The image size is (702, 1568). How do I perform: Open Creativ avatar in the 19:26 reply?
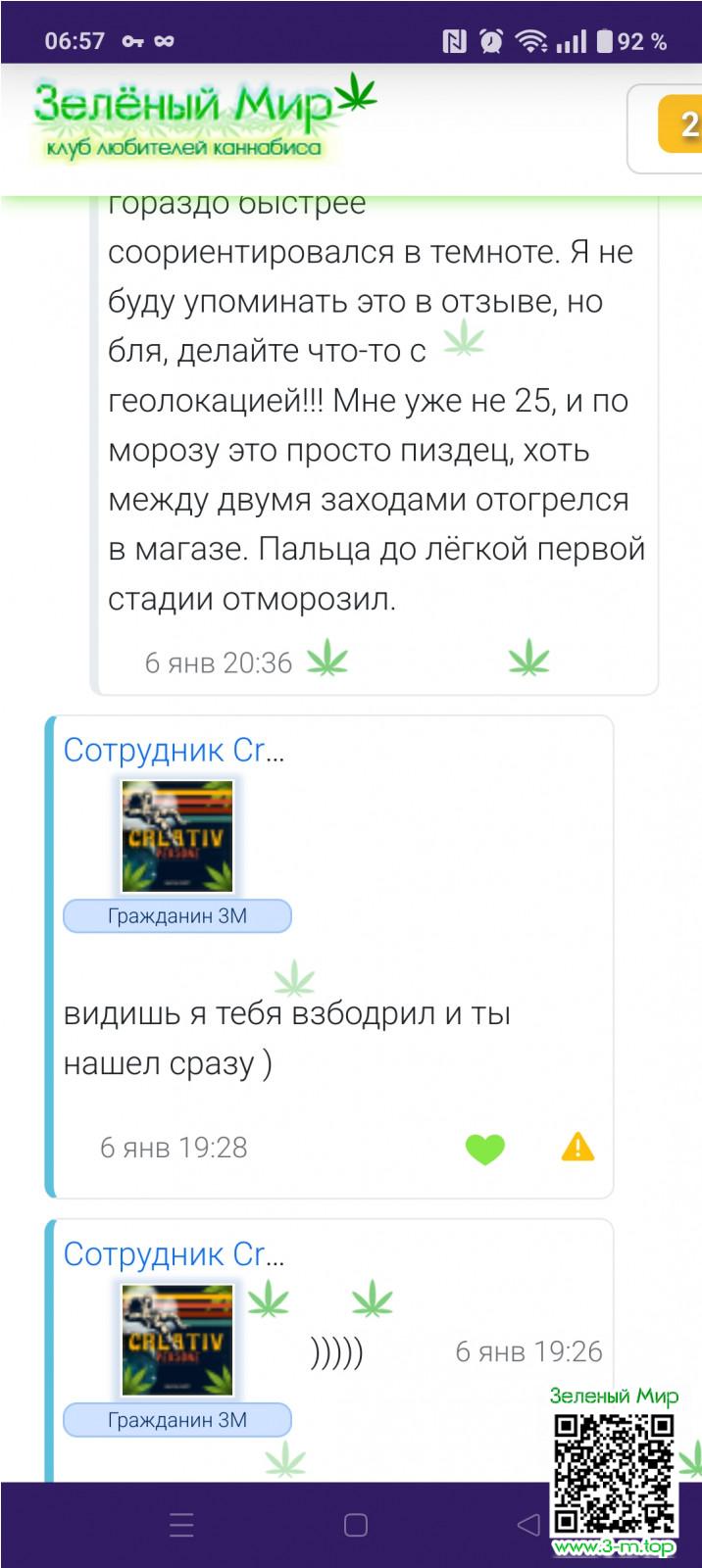click(177, 1340)
